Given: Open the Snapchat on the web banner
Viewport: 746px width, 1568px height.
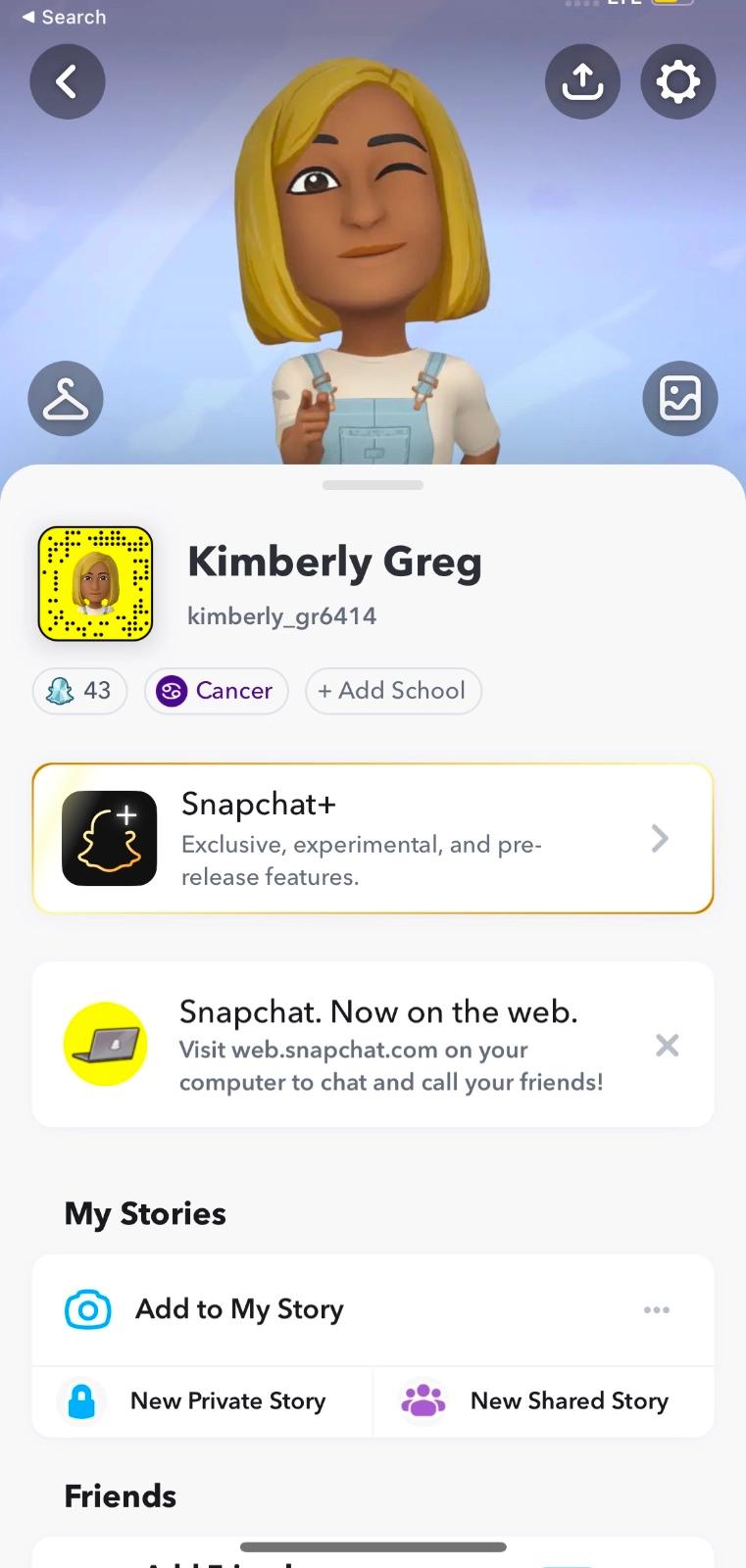Looking at the screenshot, I should click(x=373, y=1046).
